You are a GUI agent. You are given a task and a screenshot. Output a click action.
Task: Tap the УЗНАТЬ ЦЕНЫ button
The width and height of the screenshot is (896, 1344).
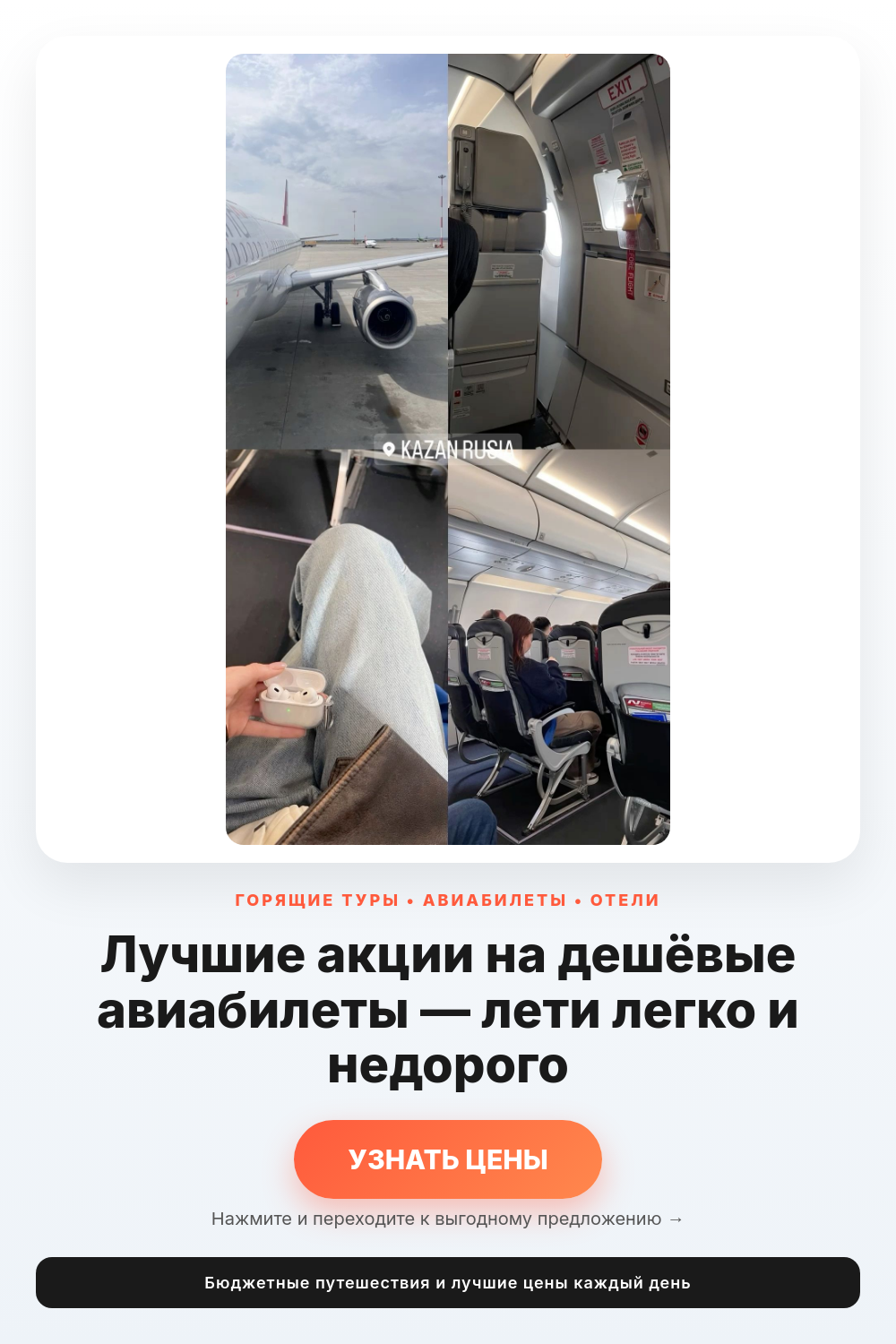(x=448, y=1159)
